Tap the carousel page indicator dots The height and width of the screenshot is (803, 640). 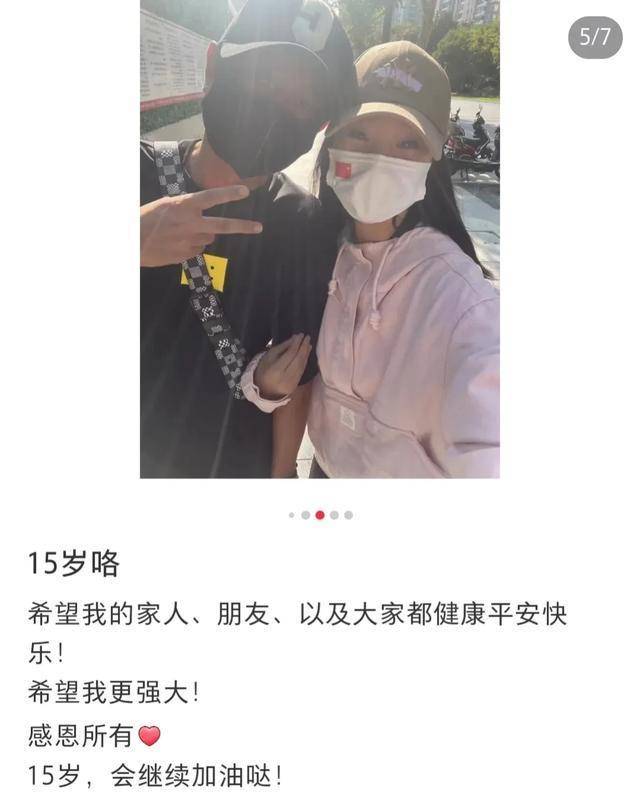(x=320, y=515)
